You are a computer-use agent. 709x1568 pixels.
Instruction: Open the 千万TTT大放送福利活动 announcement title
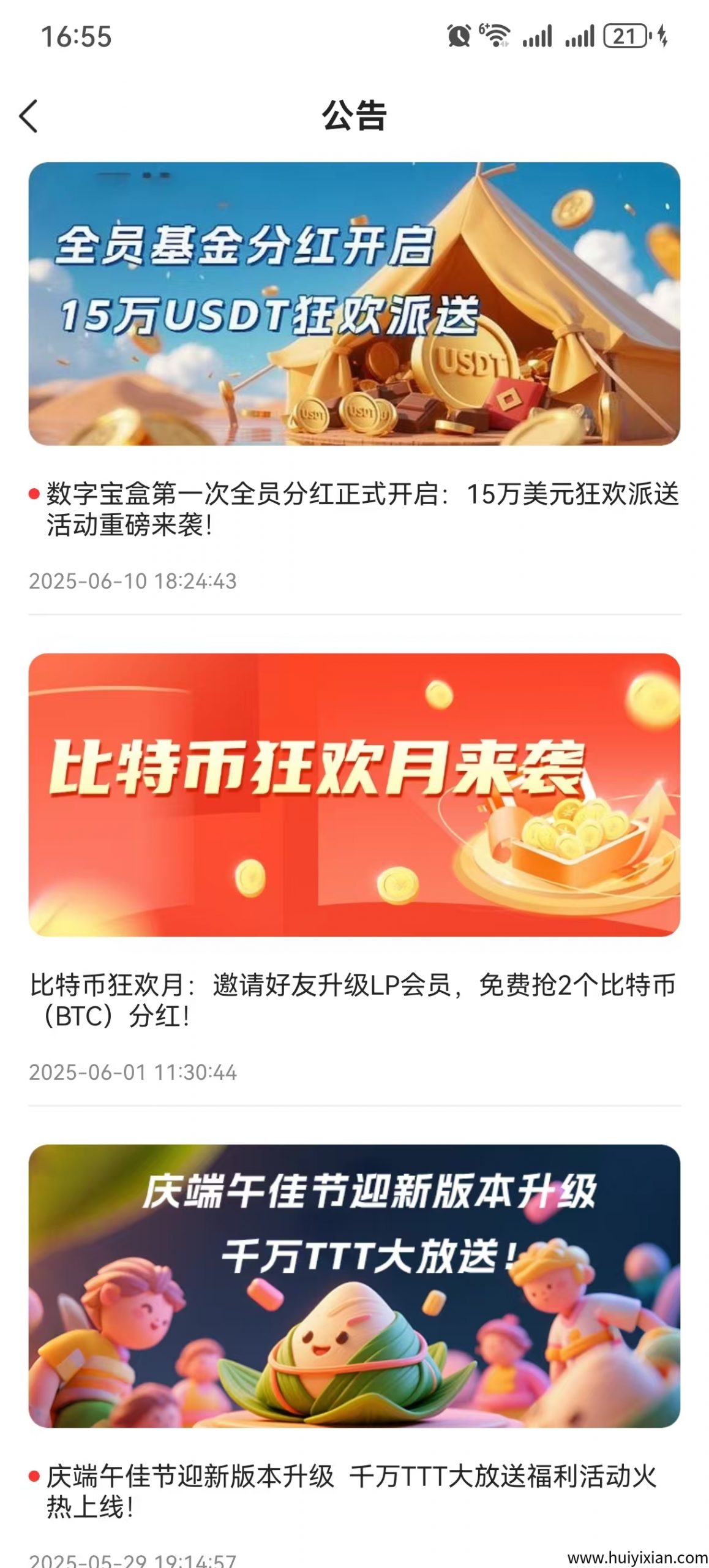pyautogui.click(x=350, y=1491)
